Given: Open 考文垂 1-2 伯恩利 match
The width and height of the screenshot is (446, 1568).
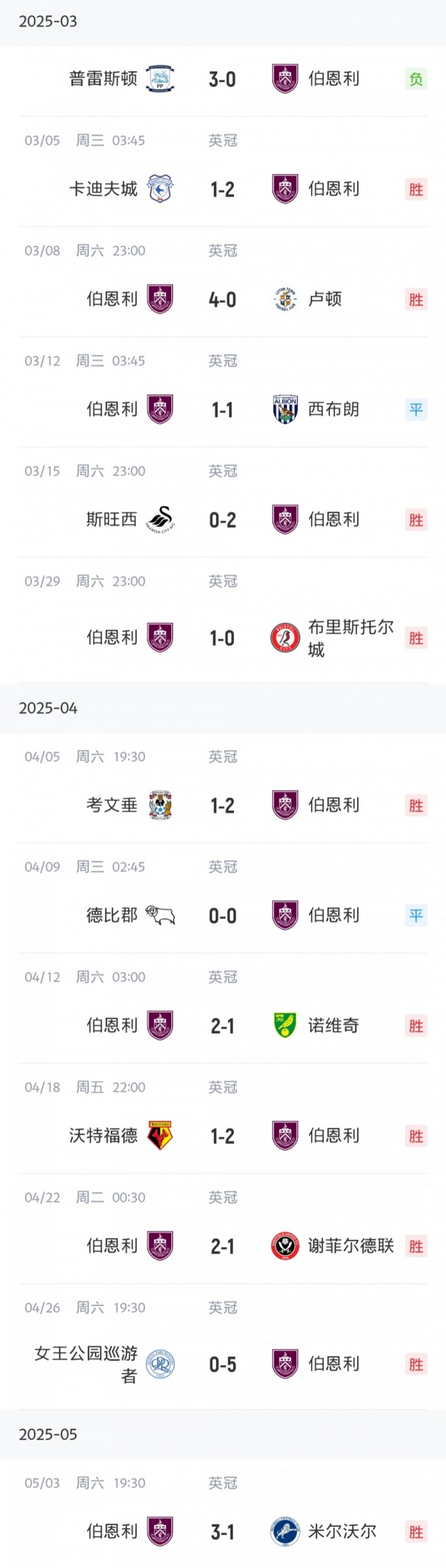Looking at the screenshot, I should click(x=222, y=805).
